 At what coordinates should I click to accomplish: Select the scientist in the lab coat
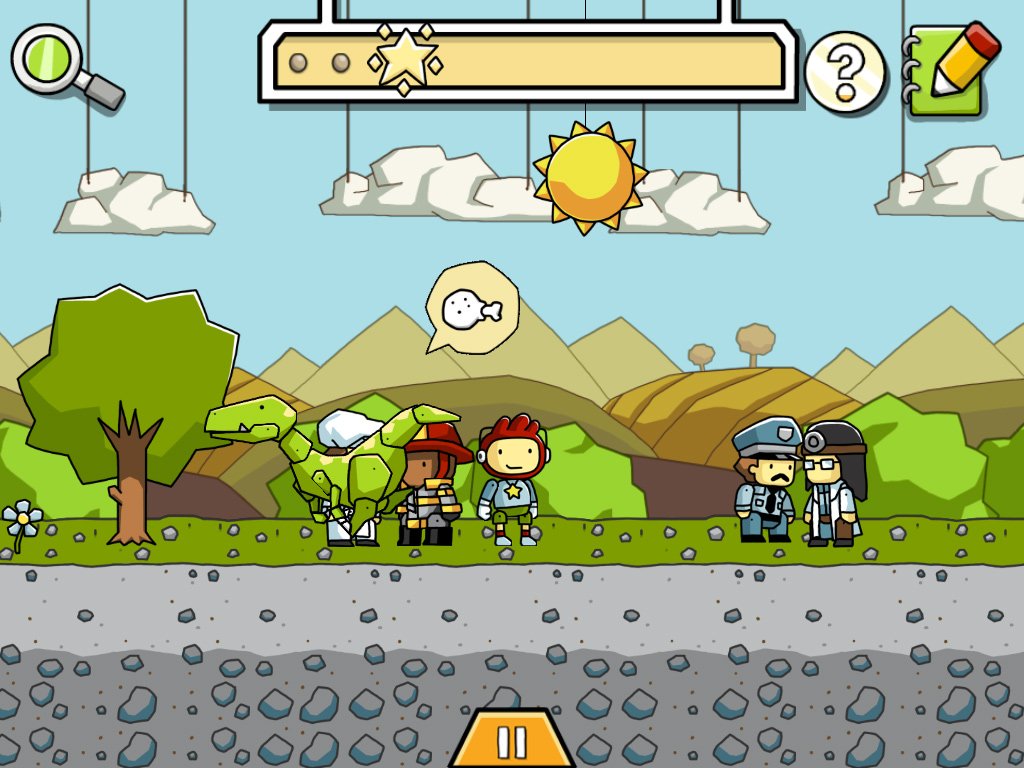pos(832,485)
